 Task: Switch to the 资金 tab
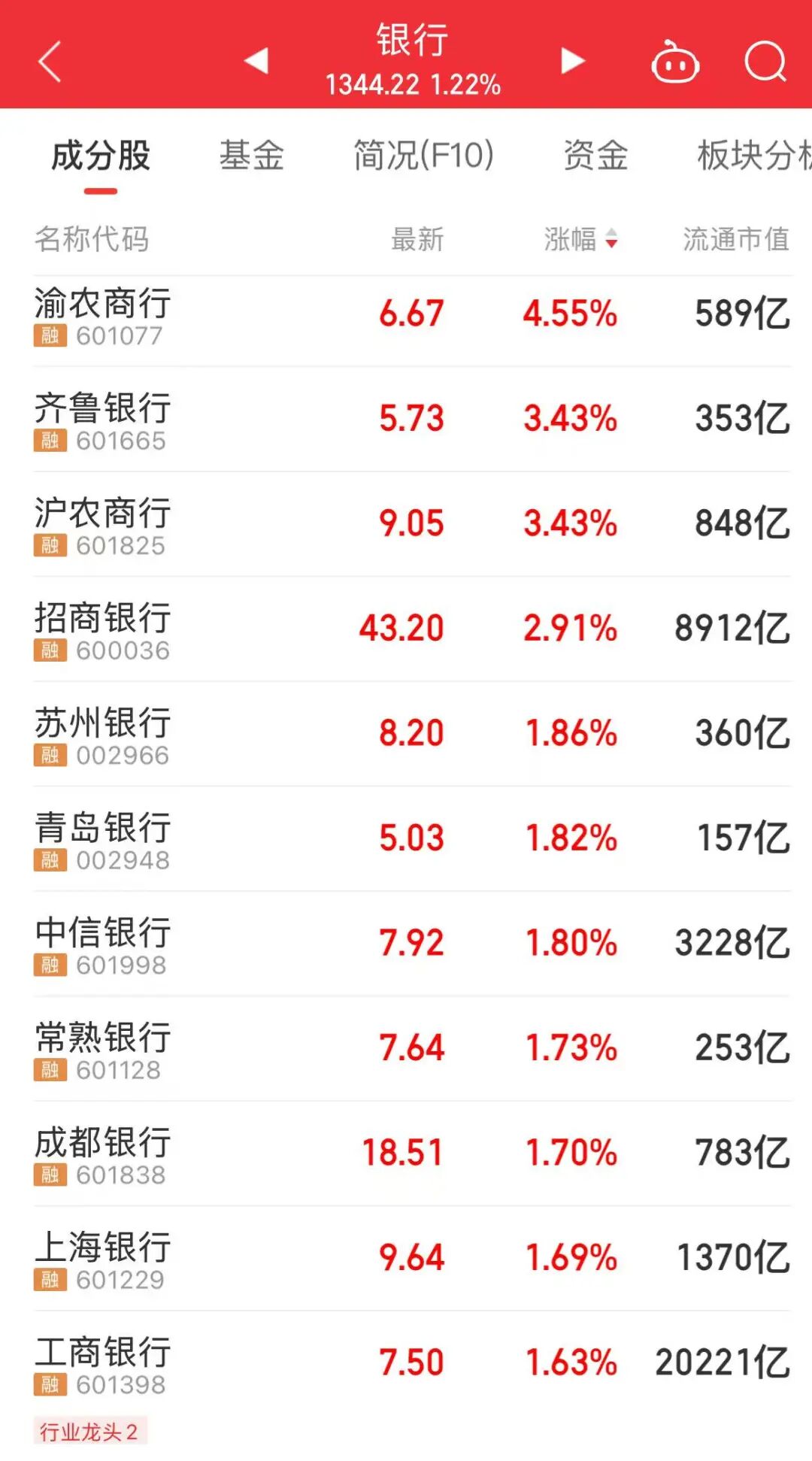[x=595, y=156]
